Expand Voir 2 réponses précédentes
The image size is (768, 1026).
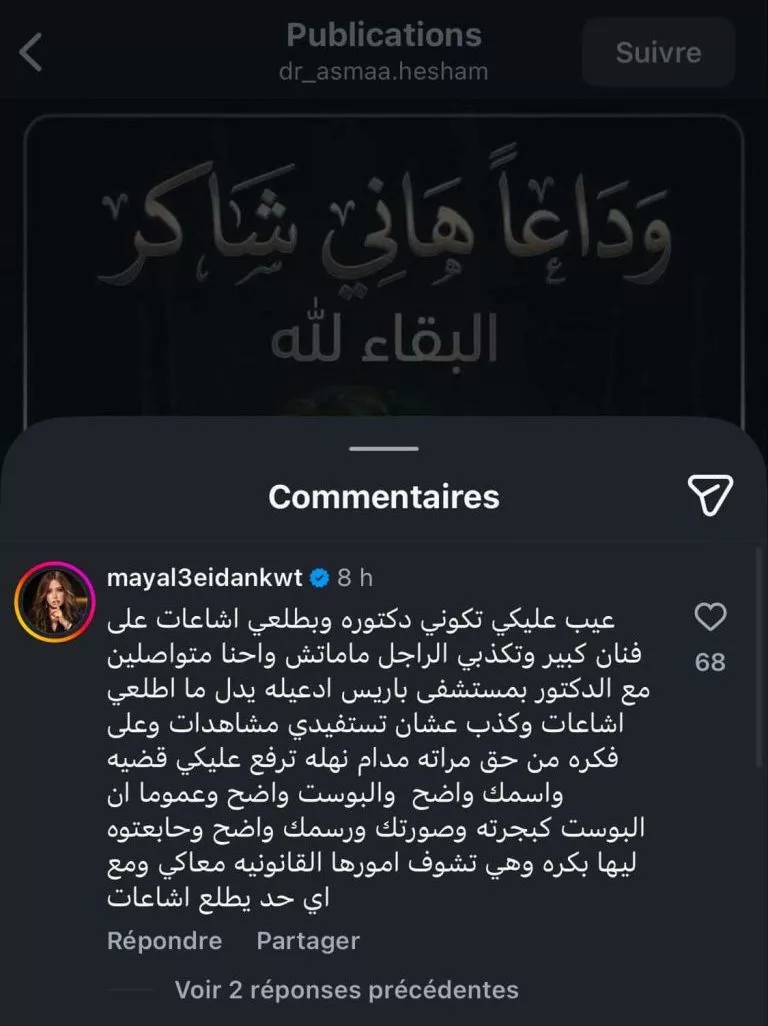click(x=346, y=990)
